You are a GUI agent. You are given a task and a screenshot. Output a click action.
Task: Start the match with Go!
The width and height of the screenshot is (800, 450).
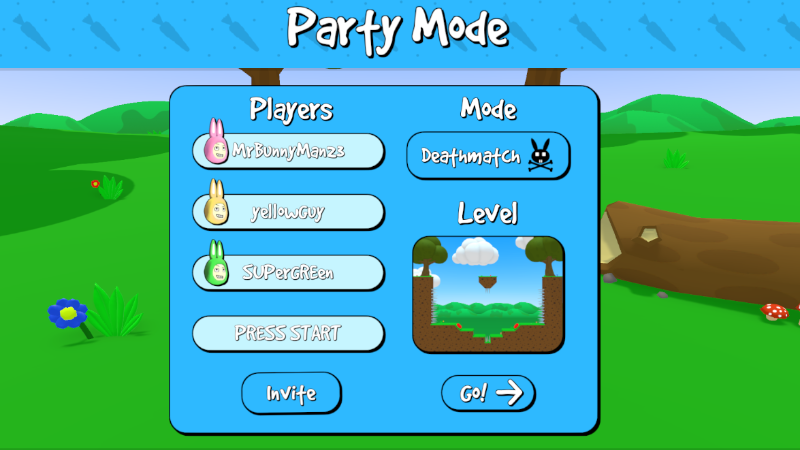tap(488, 393)
